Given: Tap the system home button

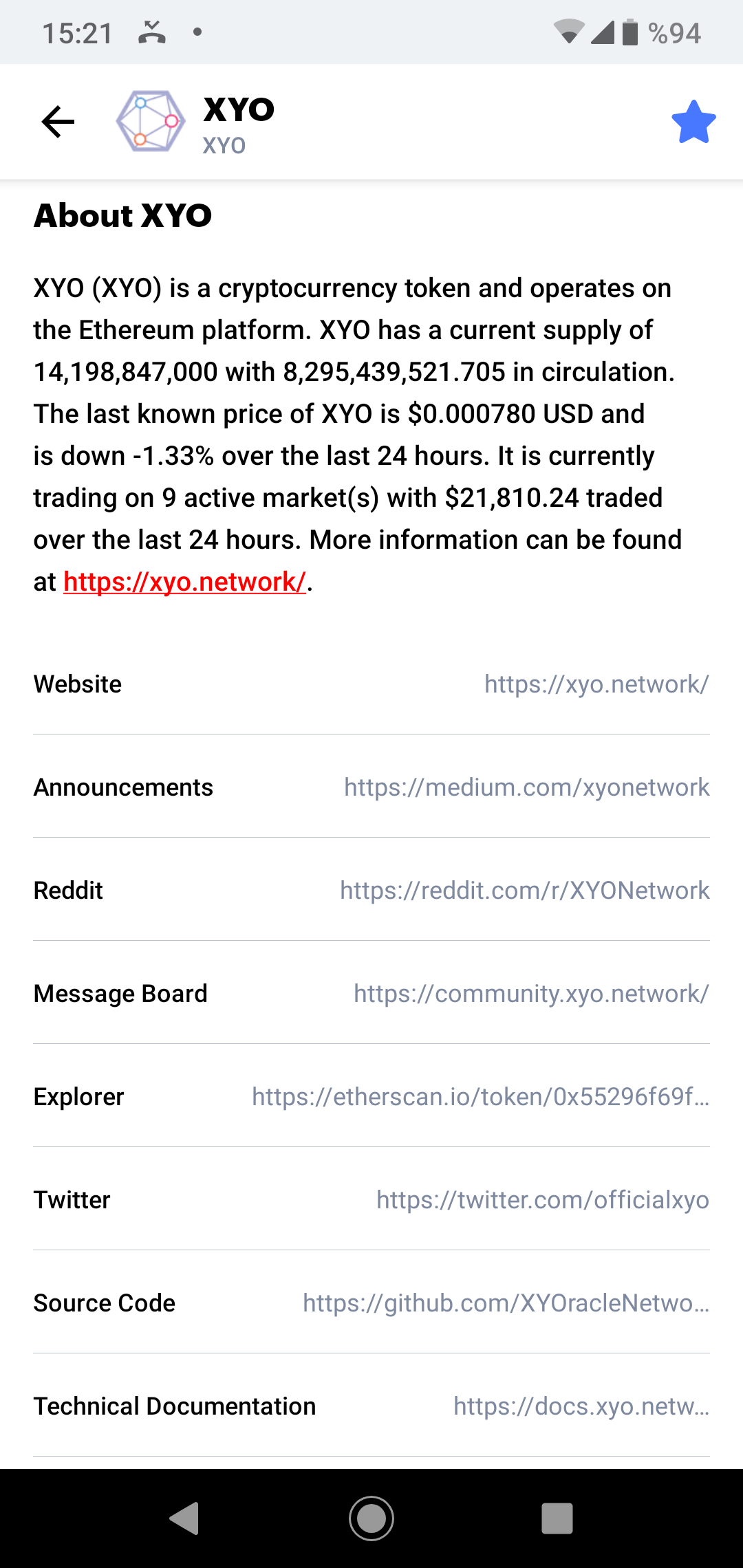Looking at the screenshot, I should coord(371,1518).
